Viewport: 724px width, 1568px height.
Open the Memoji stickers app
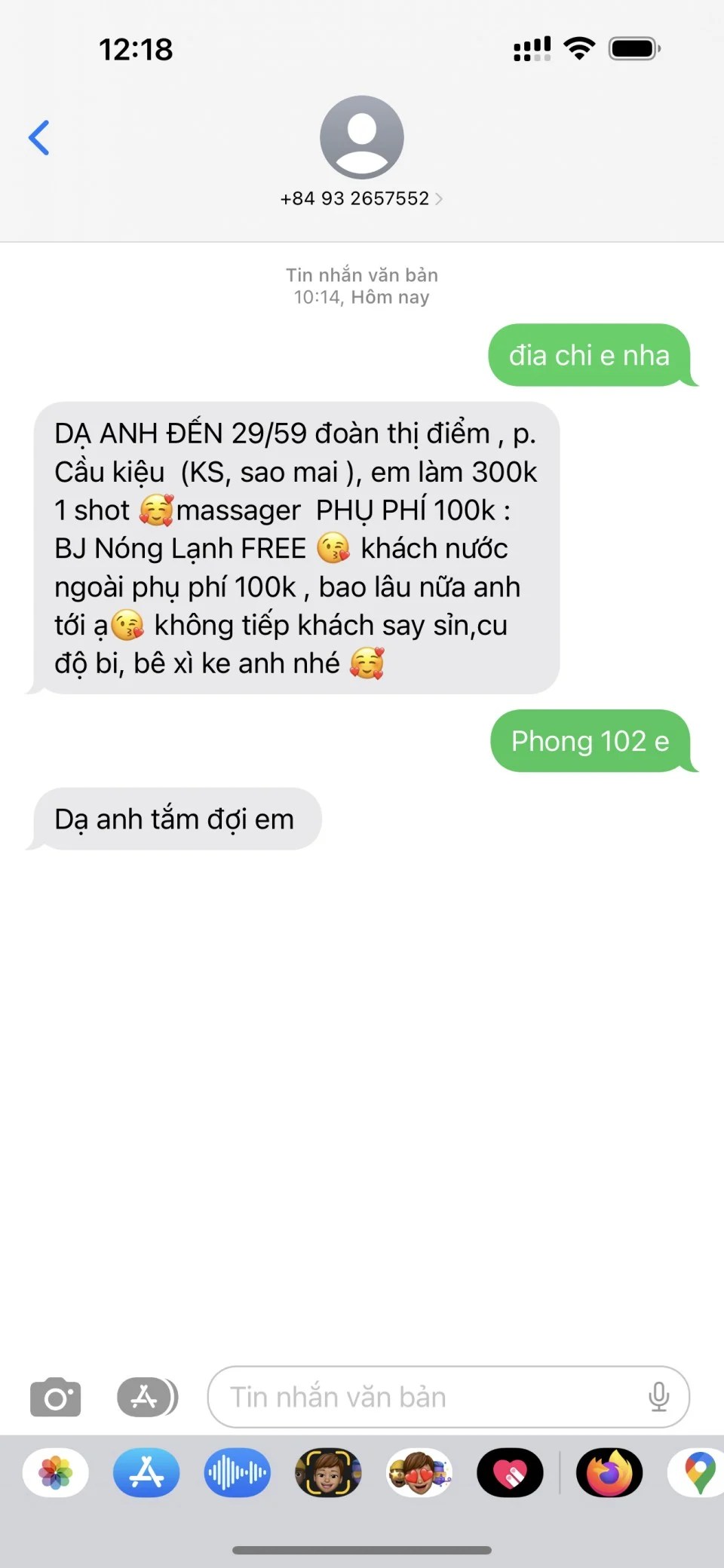click(x=419, y=1472)
